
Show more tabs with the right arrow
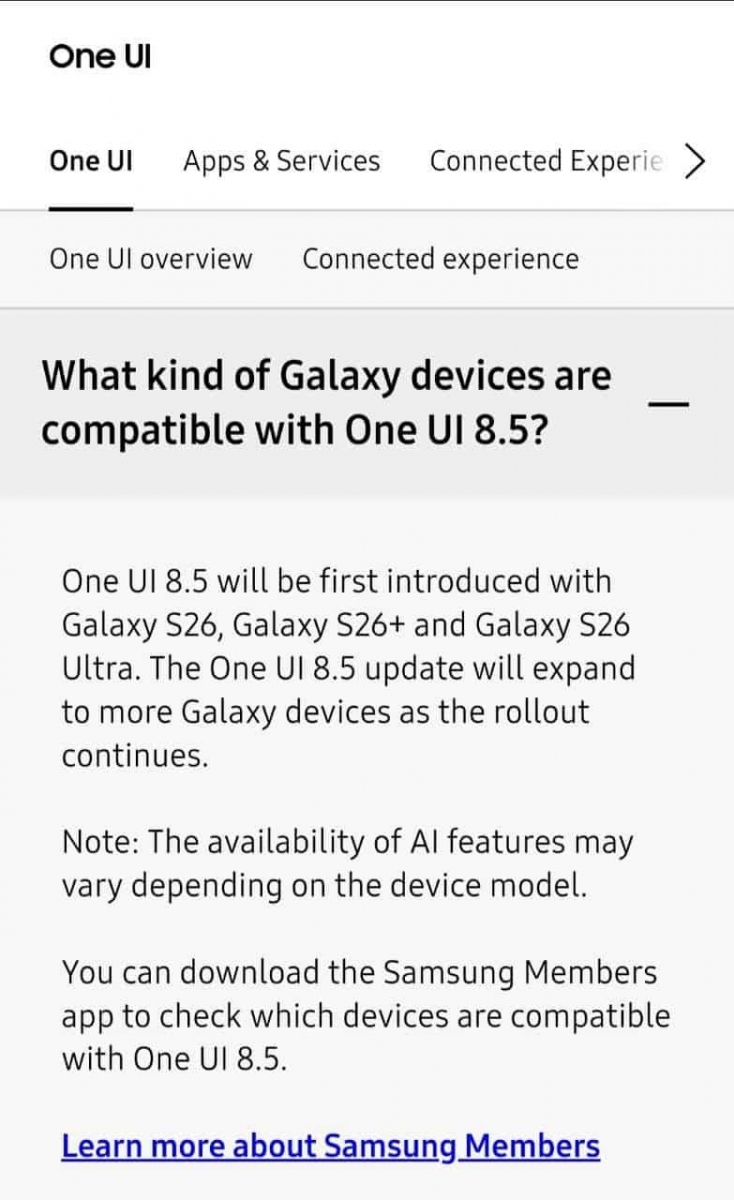point(696,161)
